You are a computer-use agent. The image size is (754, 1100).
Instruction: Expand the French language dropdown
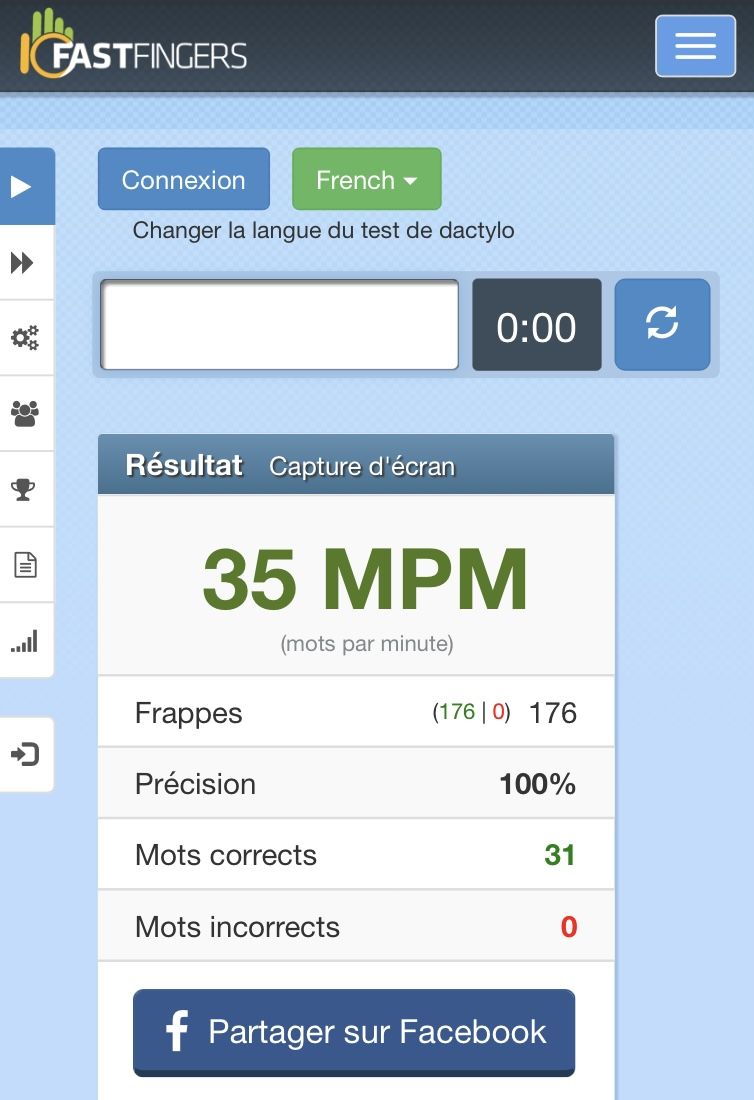[x=366, y=180]
